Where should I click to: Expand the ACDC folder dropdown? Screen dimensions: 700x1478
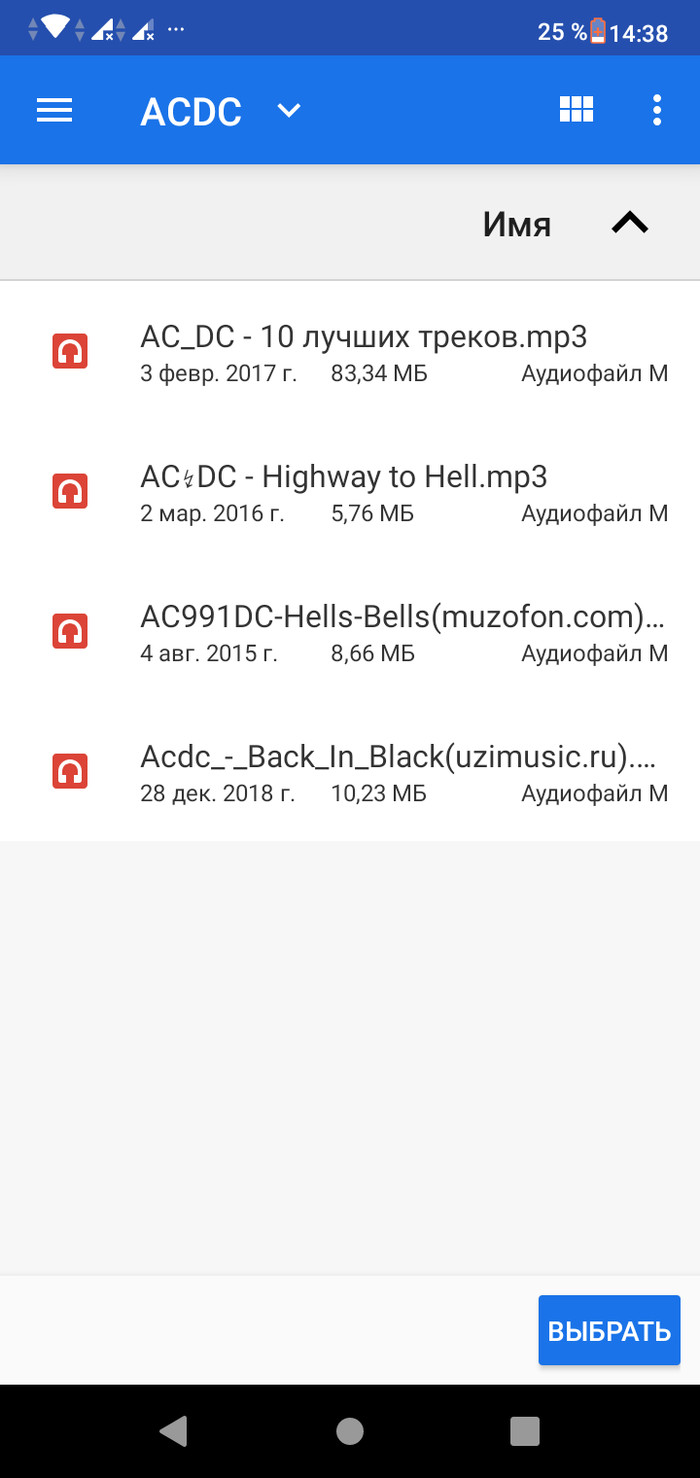click(x=289, y=110)
